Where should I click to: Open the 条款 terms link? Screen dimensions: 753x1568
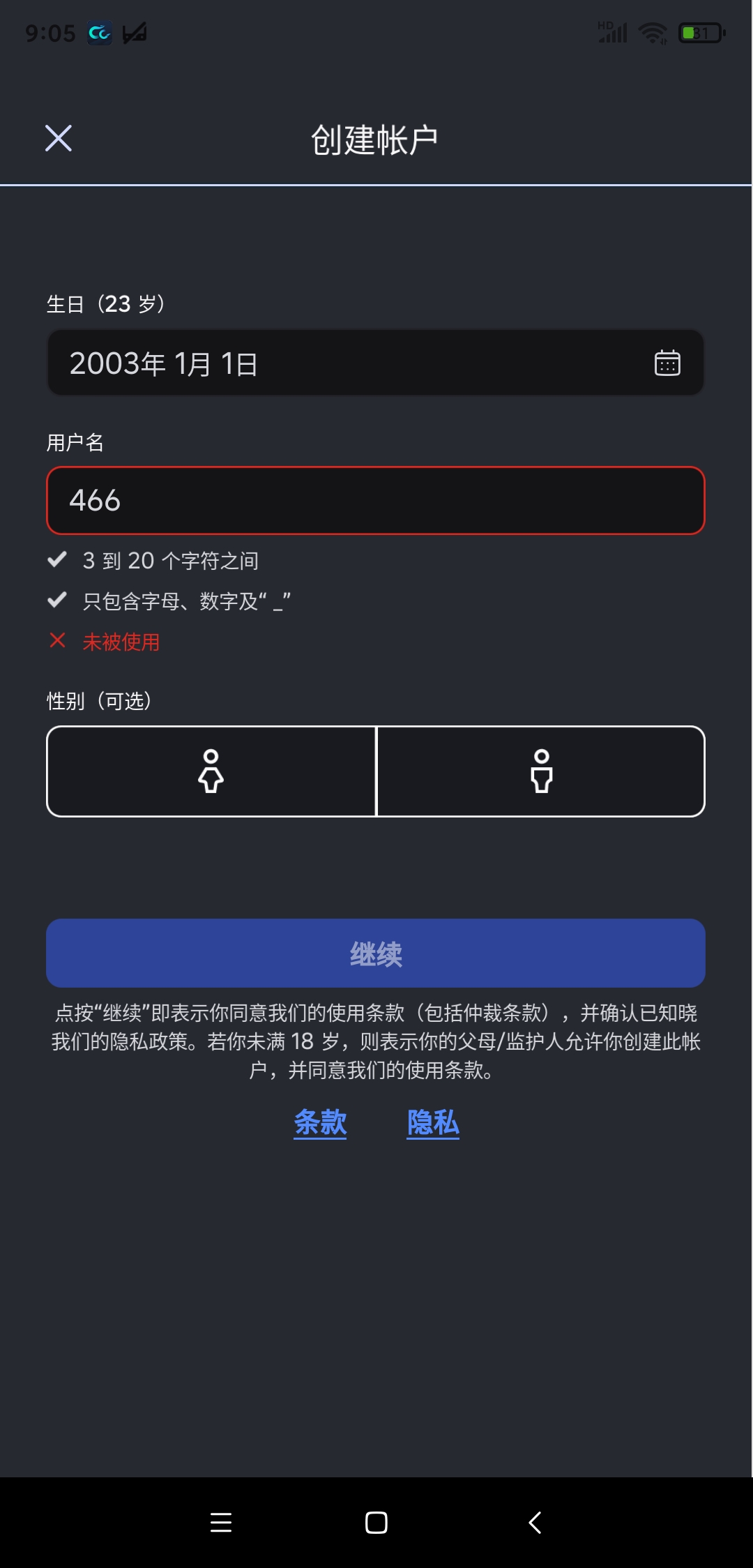[320, 1122]
